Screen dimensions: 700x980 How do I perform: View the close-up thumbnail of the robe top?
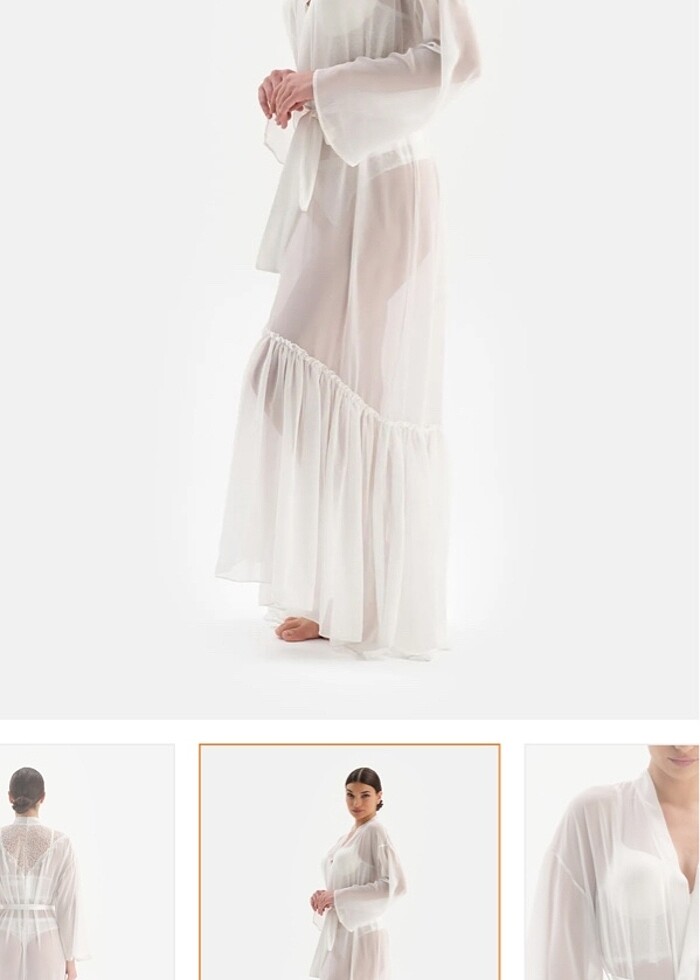tap(612, 862)
